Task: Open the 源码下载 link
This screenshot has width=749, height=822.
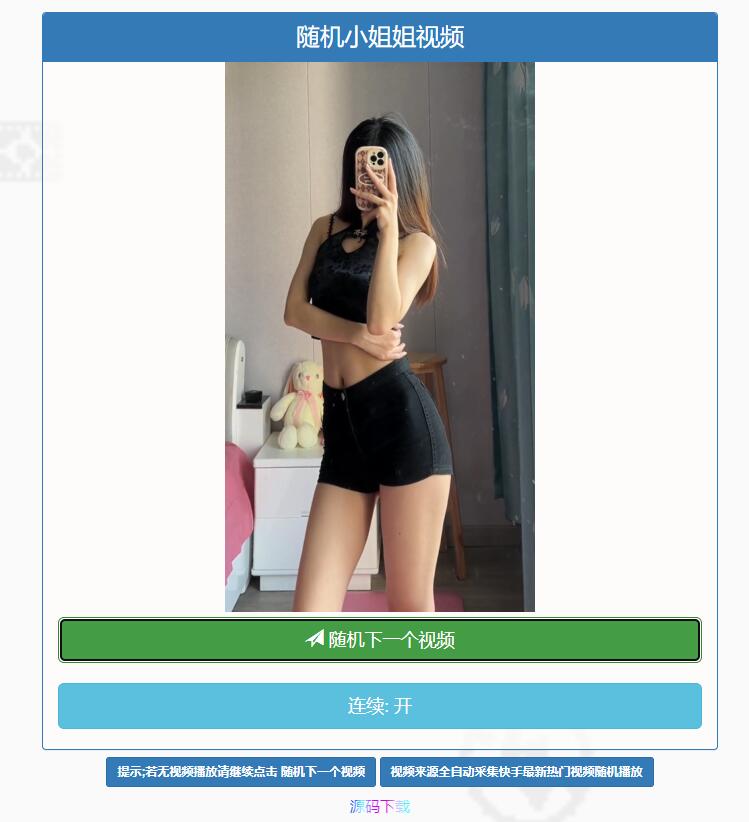Action: [380, 806]
